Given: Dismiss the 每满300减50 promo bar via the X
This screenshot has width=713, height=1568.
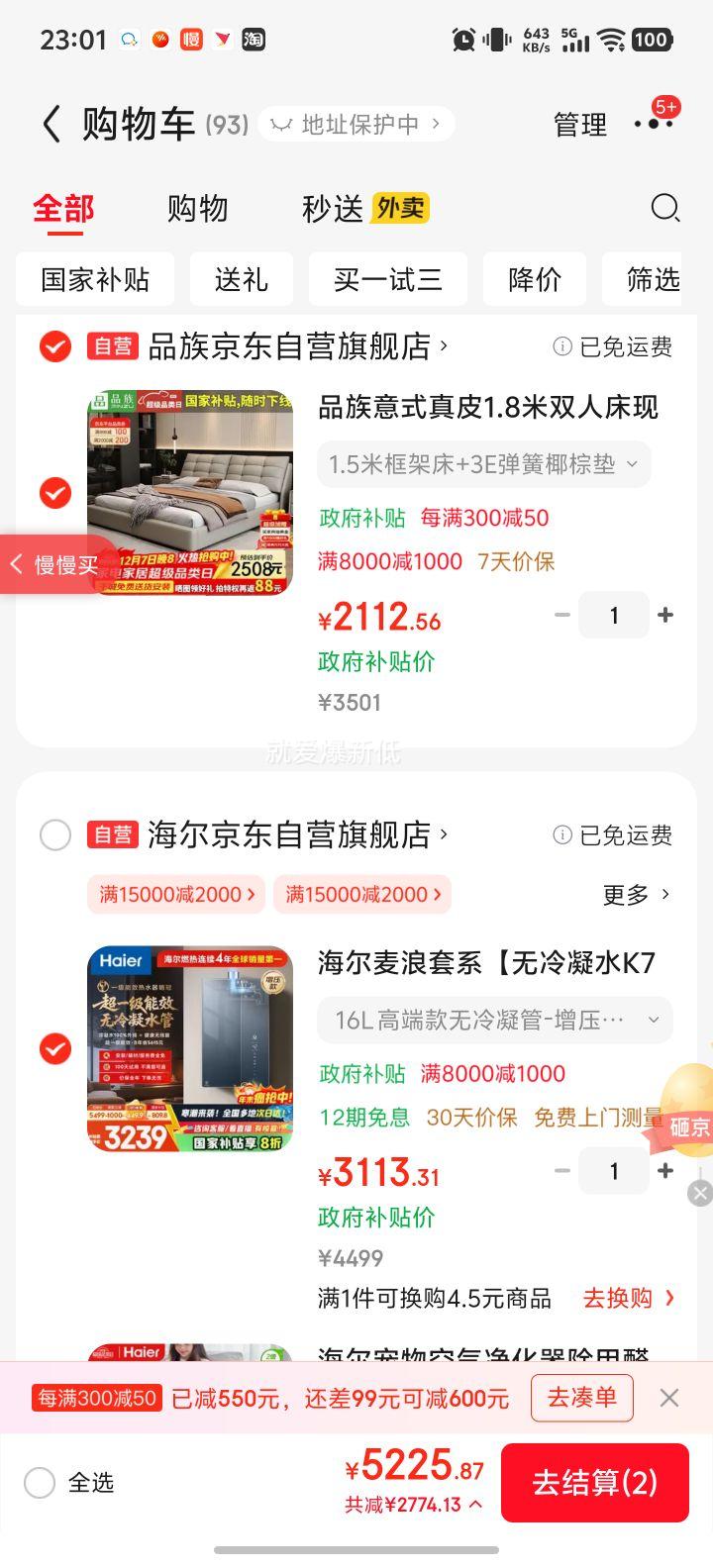Looking at the screenshot, I should pyautogui.click(x=669, y=1398).
